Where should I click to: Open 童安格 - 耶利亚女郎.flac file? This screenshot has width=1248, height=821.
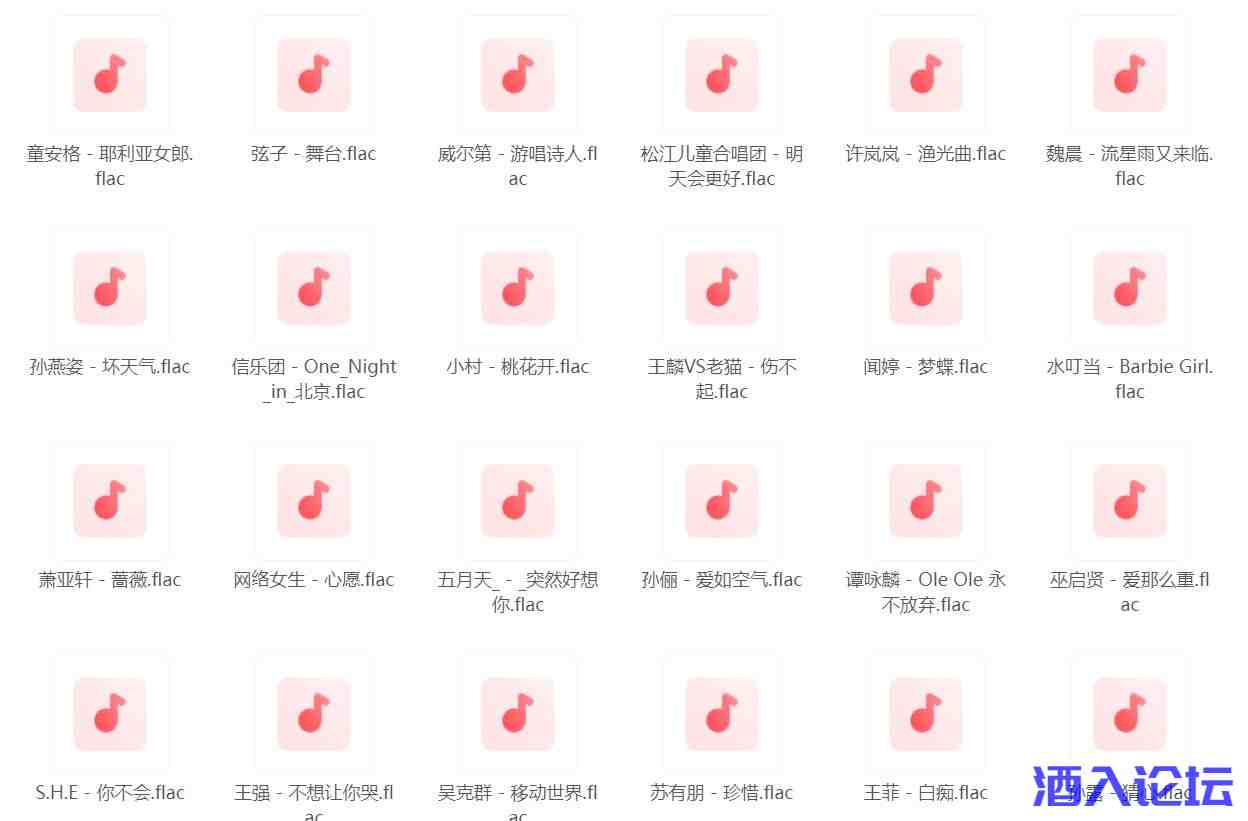pos(110,76)
